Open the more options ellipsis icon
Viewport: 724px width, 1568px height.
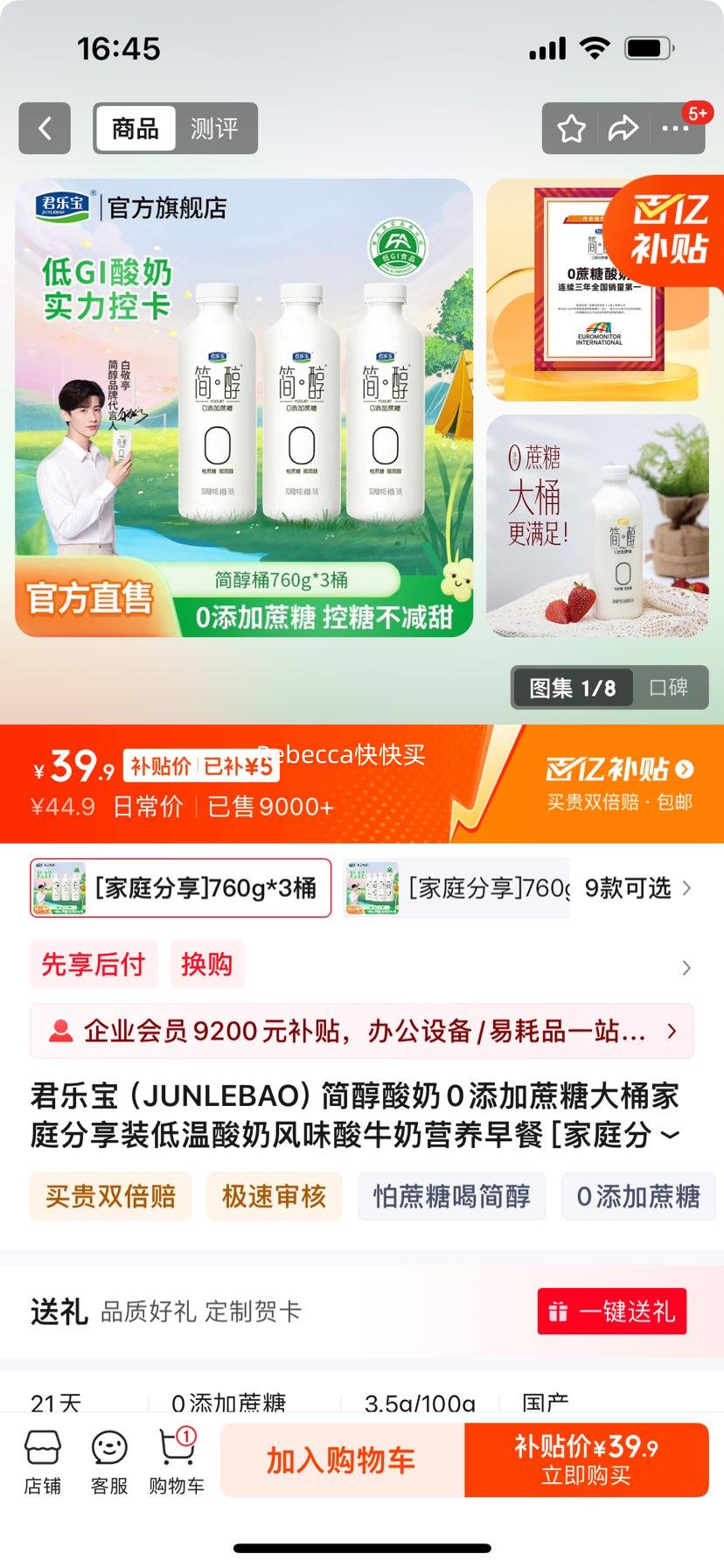point(675,129)
